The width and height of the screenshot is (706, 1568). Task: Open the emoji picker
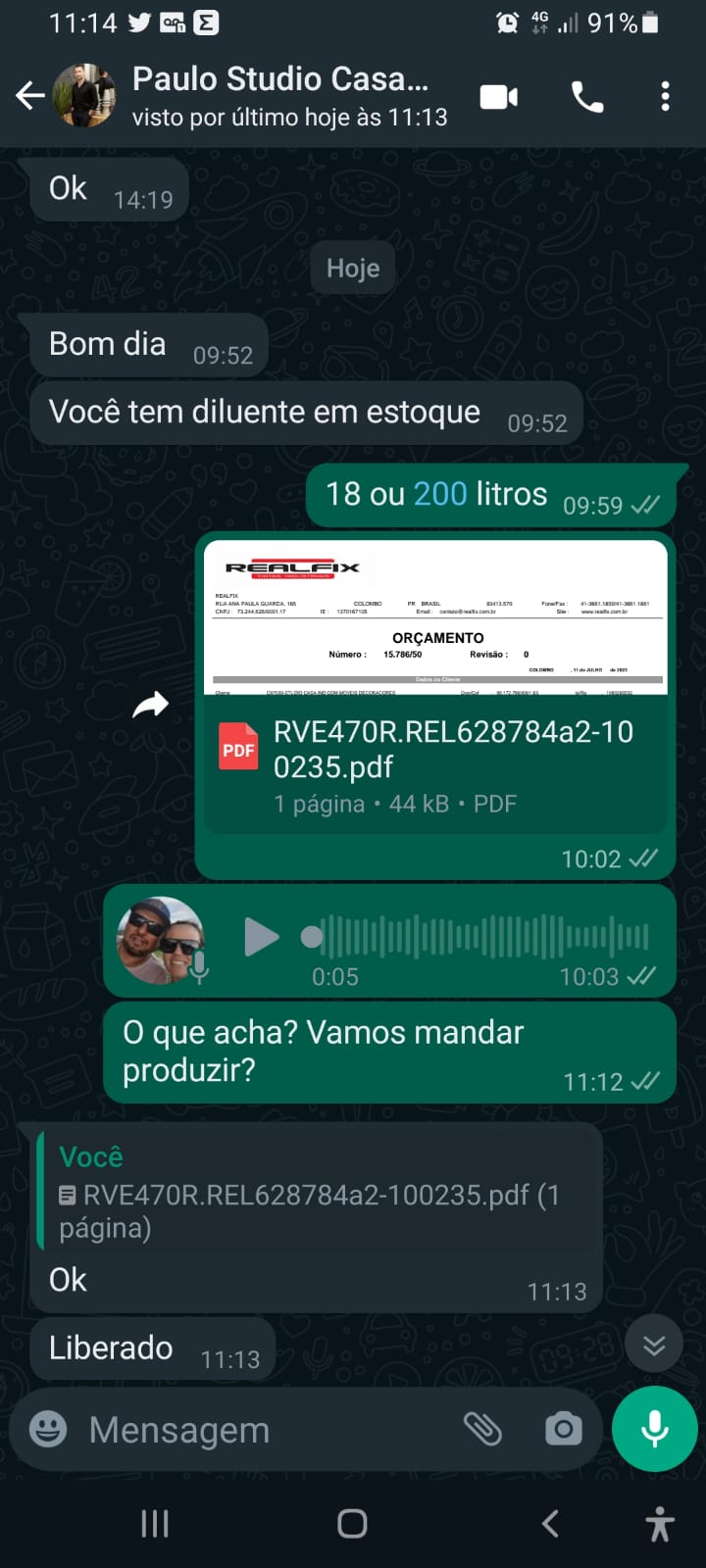[48, 1430]
